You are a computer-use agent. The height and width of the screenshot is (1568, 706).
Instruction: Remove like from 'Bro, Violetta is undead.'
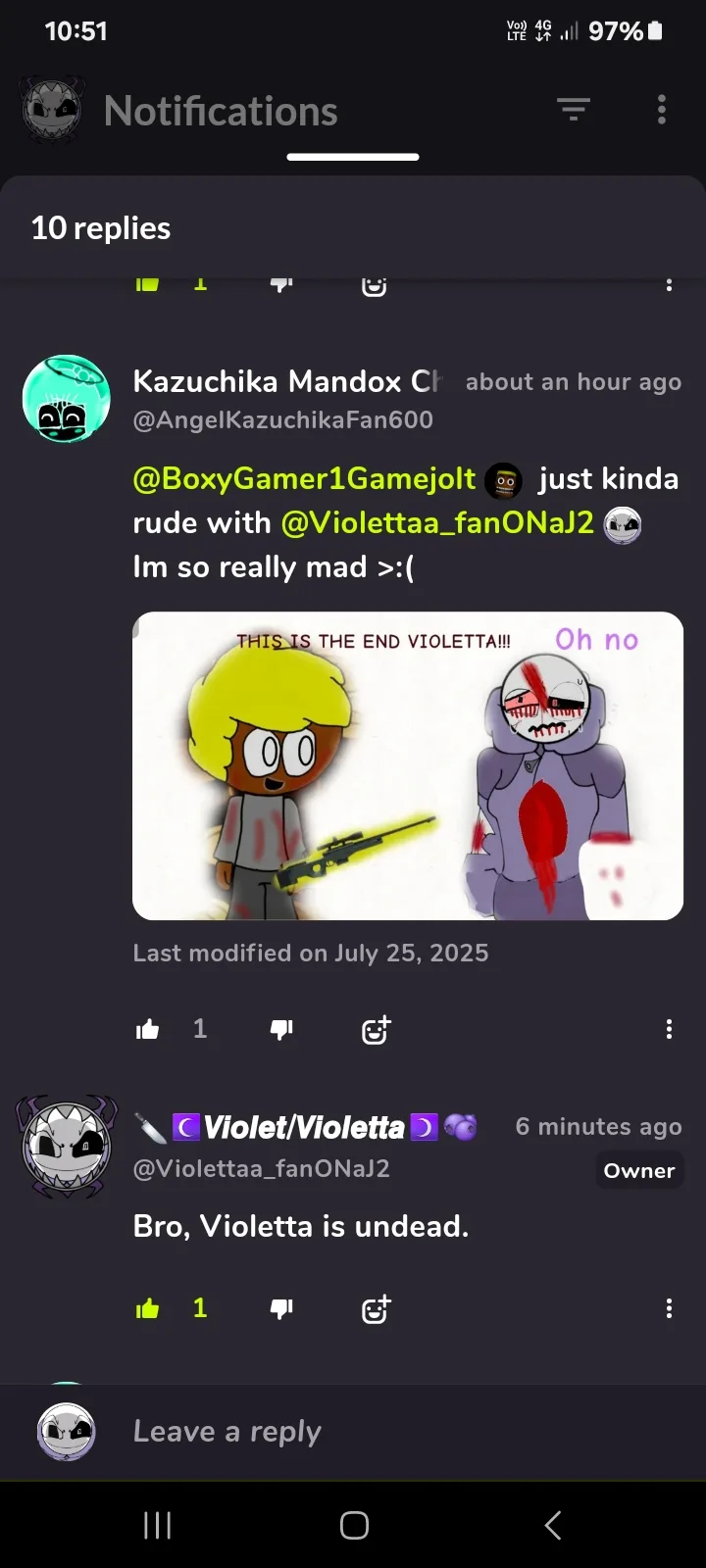click(148, 1308)
